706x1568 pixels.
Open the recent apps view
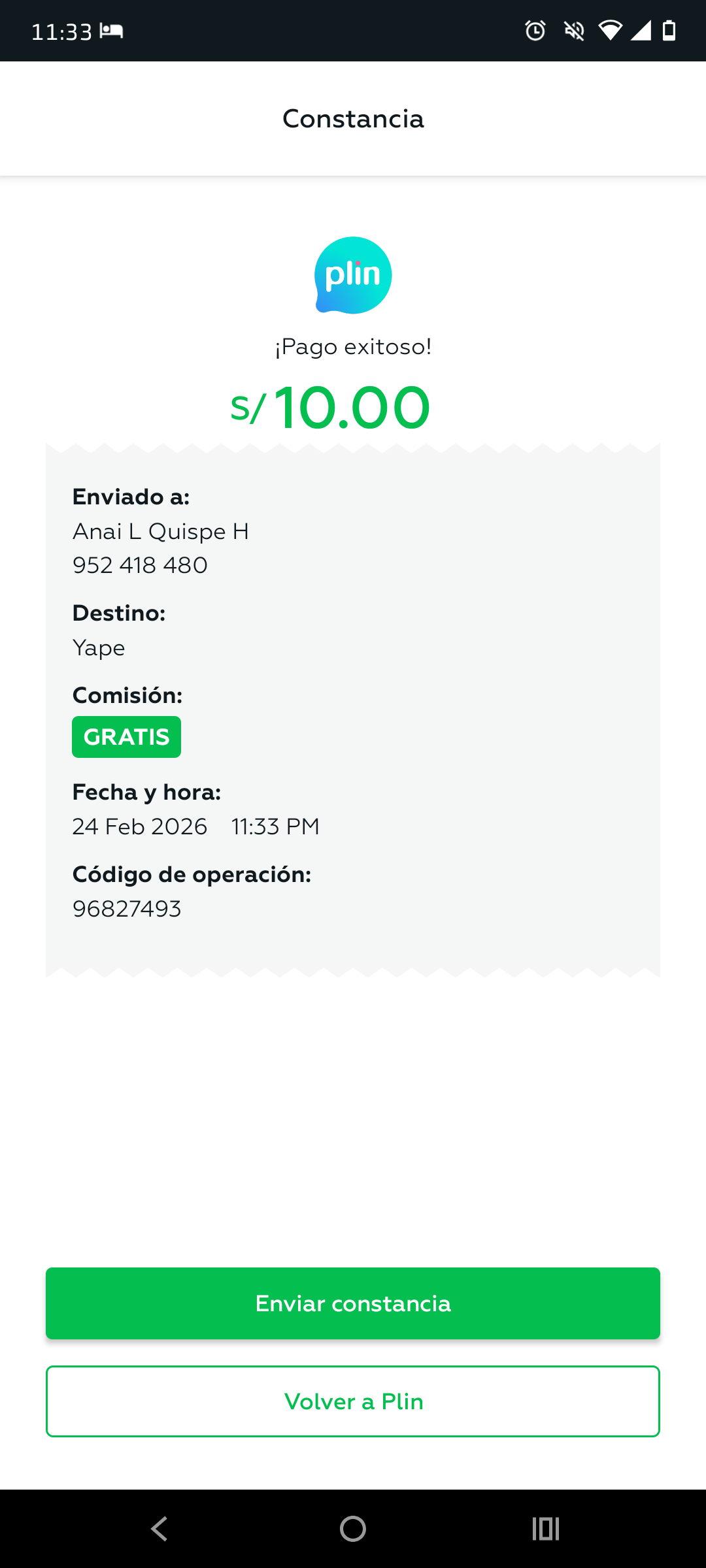[x=546, y=1529]
